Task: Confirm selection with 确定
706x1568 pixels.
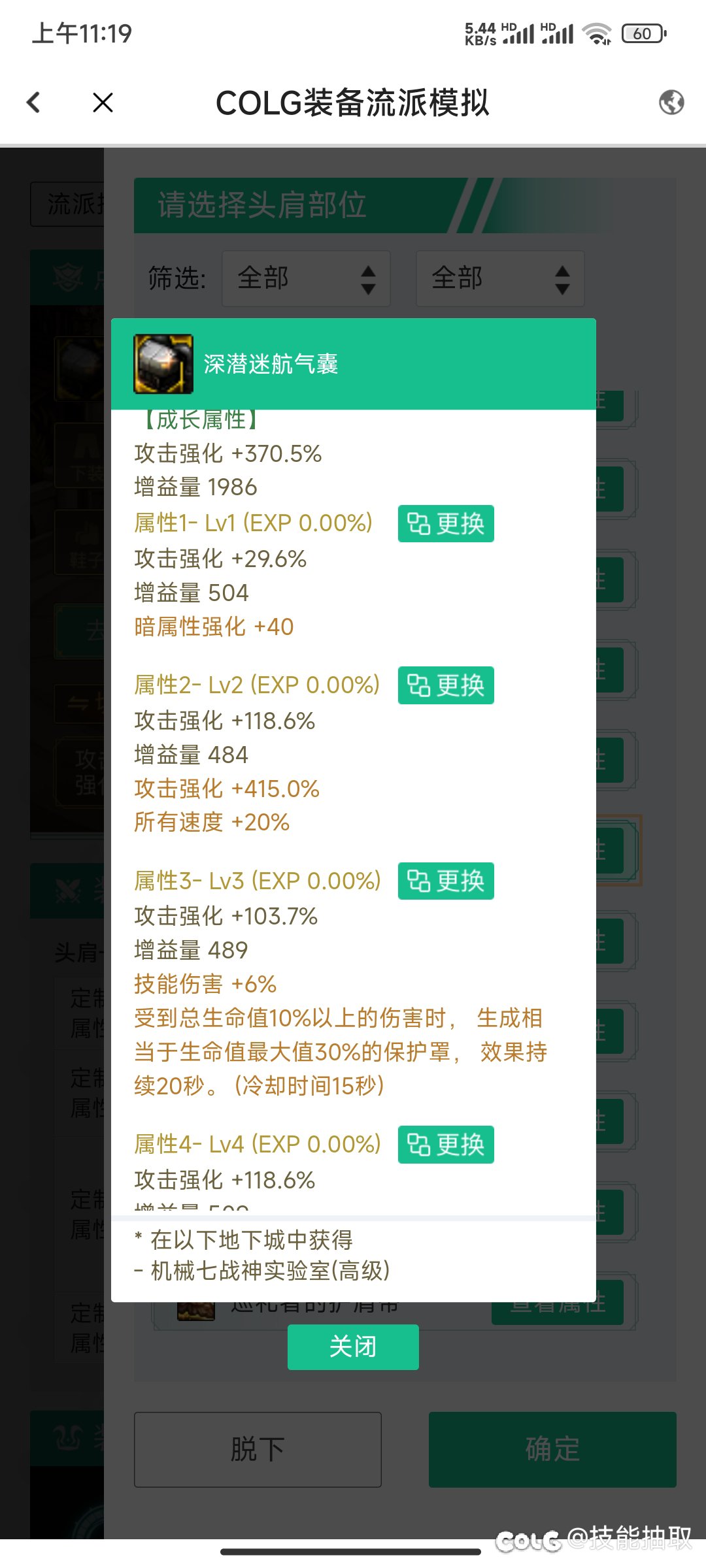Action: pos(552,1449)
